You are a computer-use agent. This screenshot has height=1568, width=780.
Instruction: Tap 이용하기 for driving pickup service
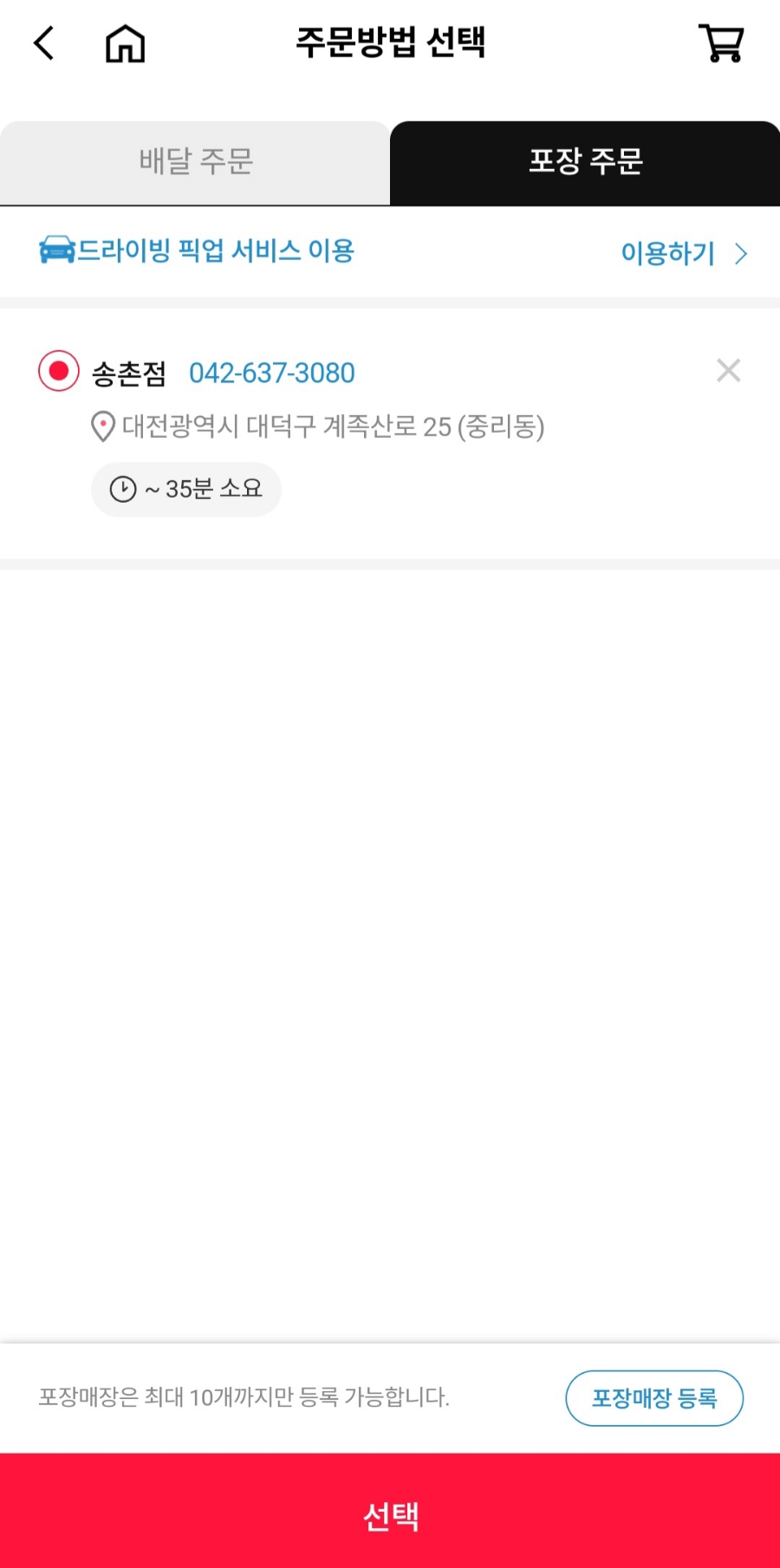tap(683, 253)
